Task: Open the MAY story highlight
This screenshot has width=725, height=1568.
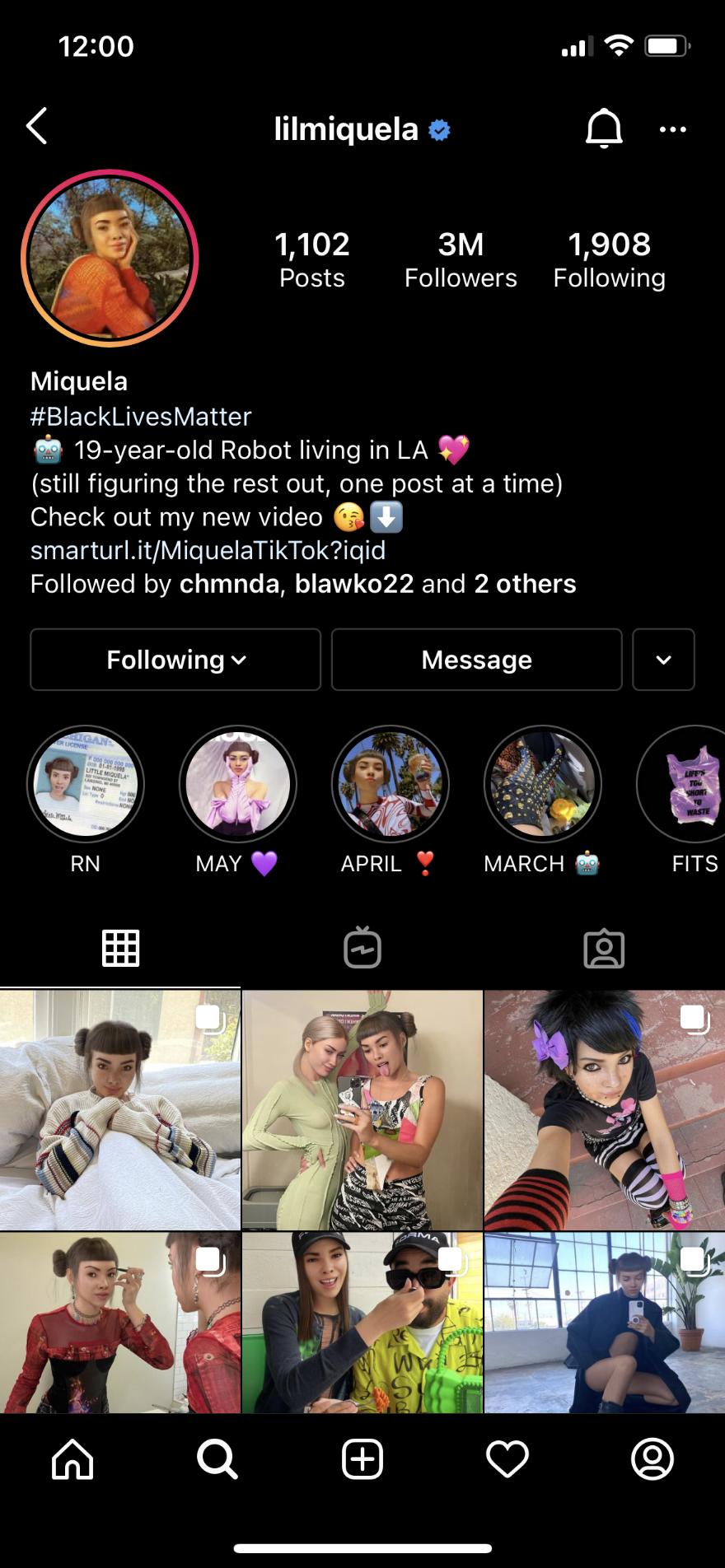Action: tap(237, 784)
